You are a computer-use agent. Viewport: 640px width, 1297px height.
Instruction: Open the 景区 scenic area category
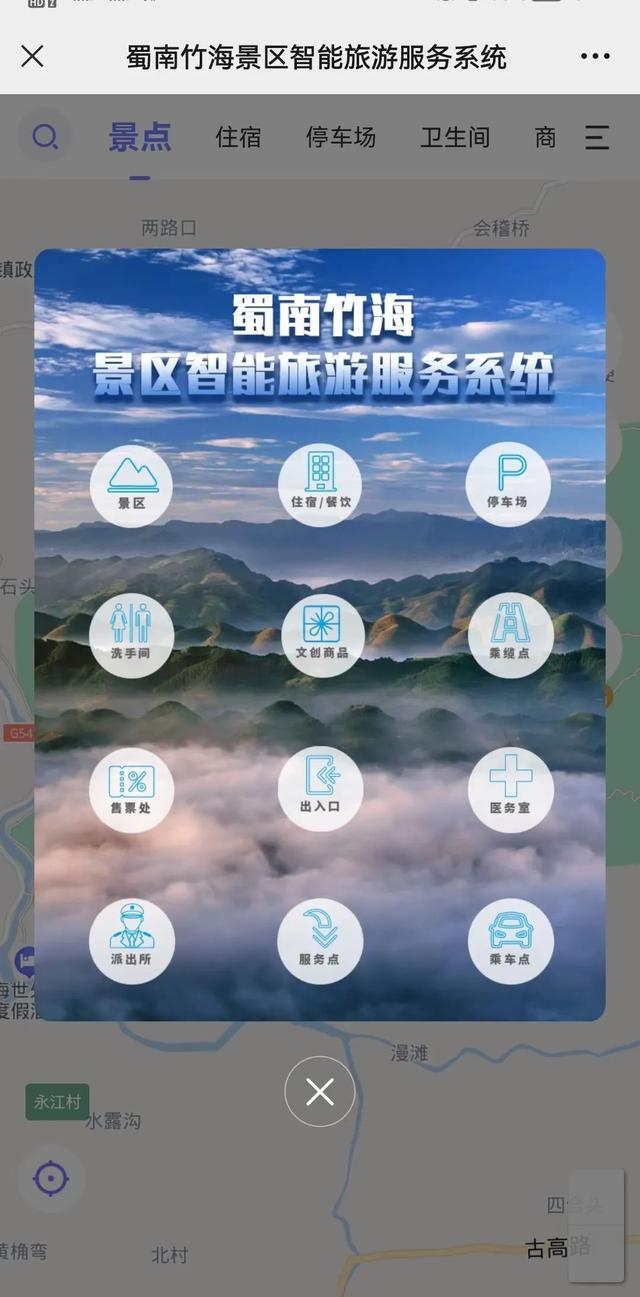click(x=131, y=485)
